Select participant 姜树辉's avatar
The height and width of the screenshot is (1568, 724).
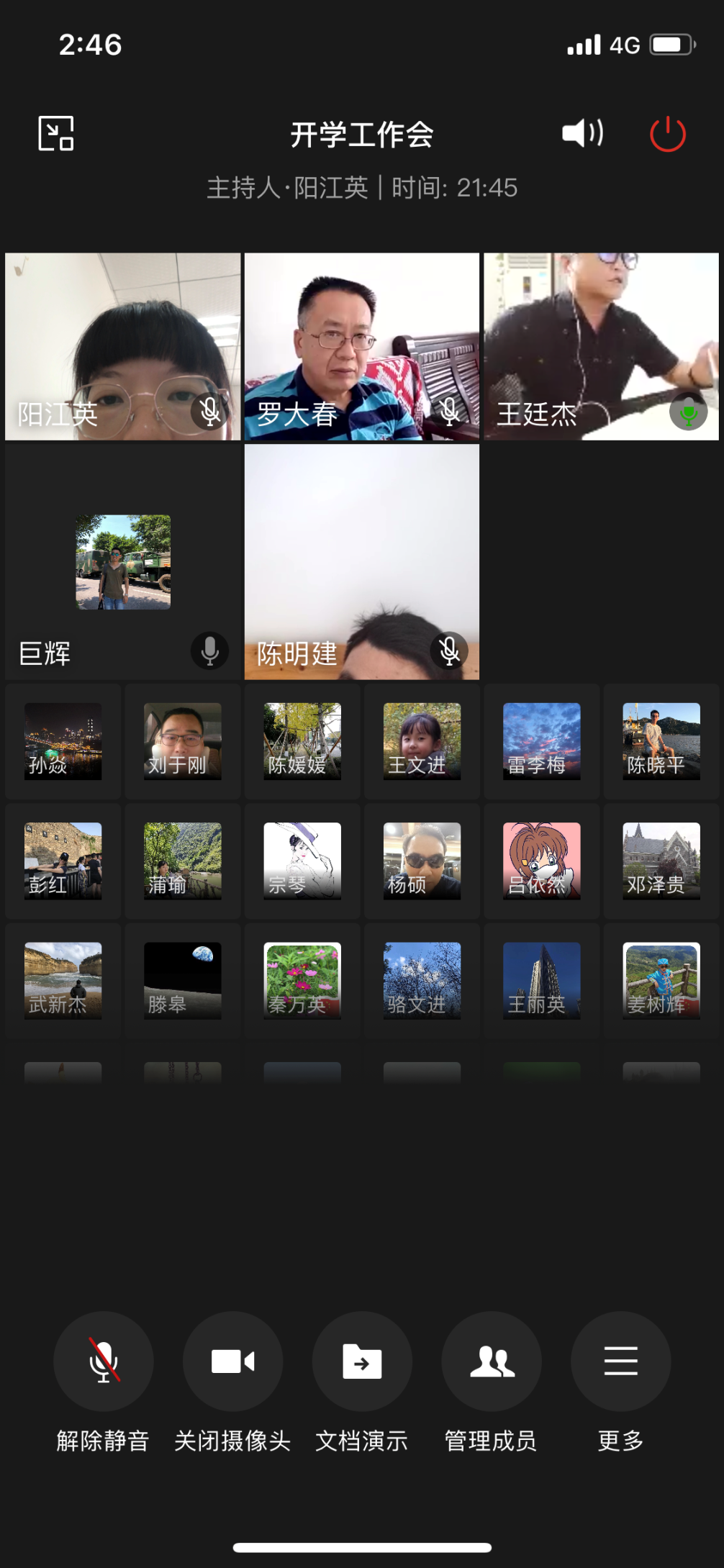point(661,980)
